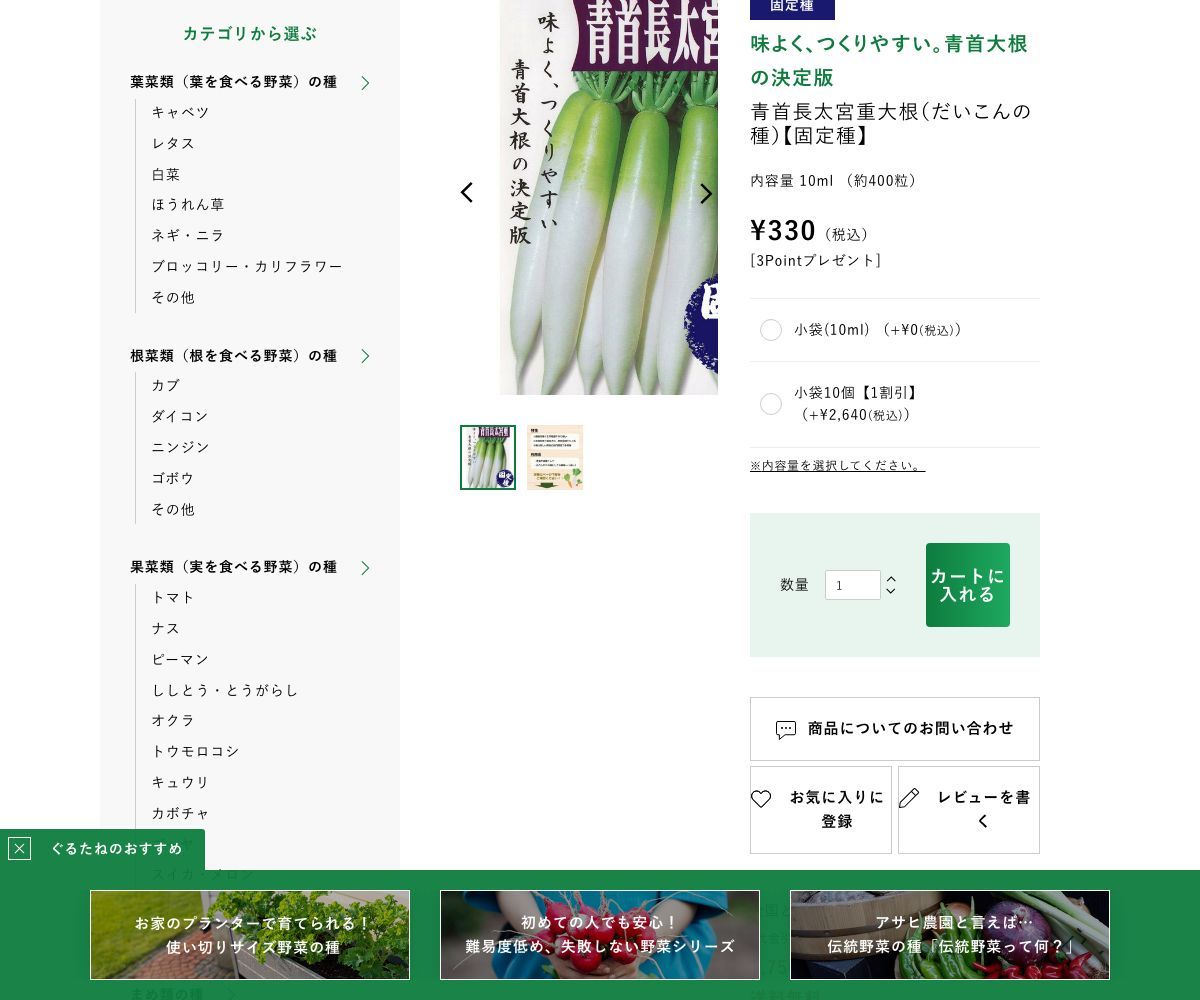Image resolution: width=1200 pixels, height=1000 pixels.
Task: Show the previous product image
Action: coord(466,193)
